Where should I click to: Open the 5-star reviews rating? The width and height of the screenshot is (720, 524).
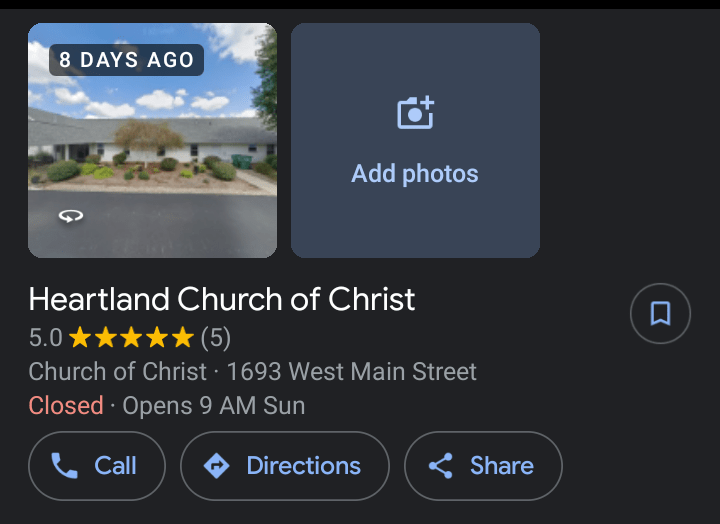pos(130,338)
